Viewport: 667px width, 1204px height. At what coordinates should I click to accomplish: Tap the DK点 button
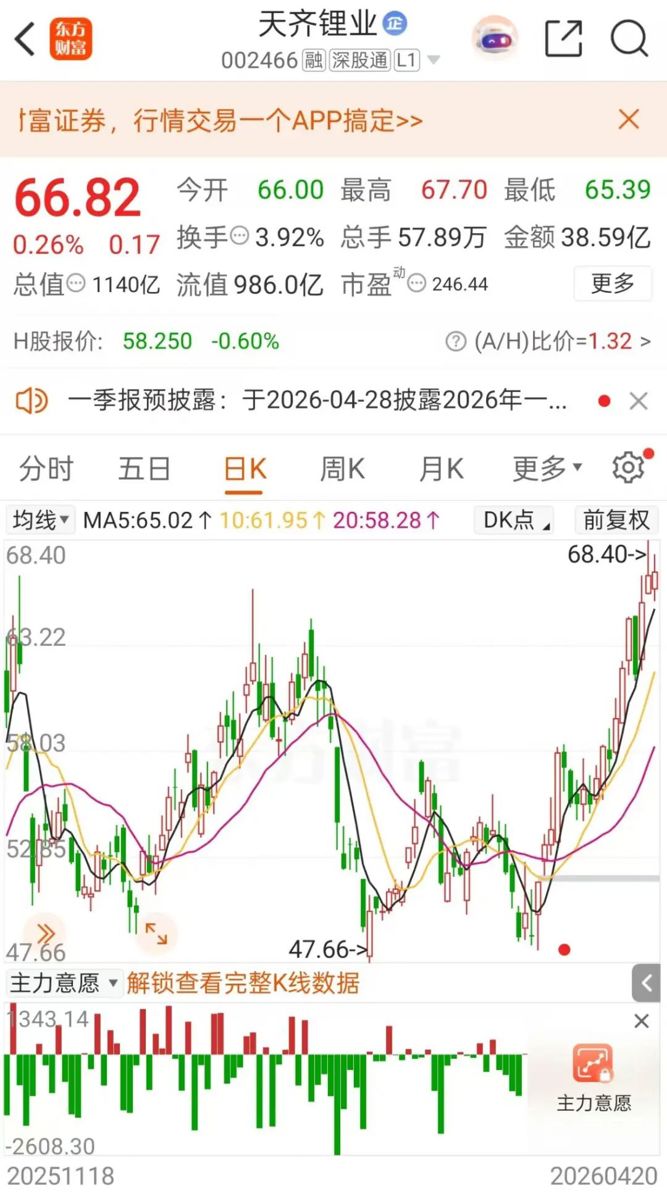(x=517, y=520)
